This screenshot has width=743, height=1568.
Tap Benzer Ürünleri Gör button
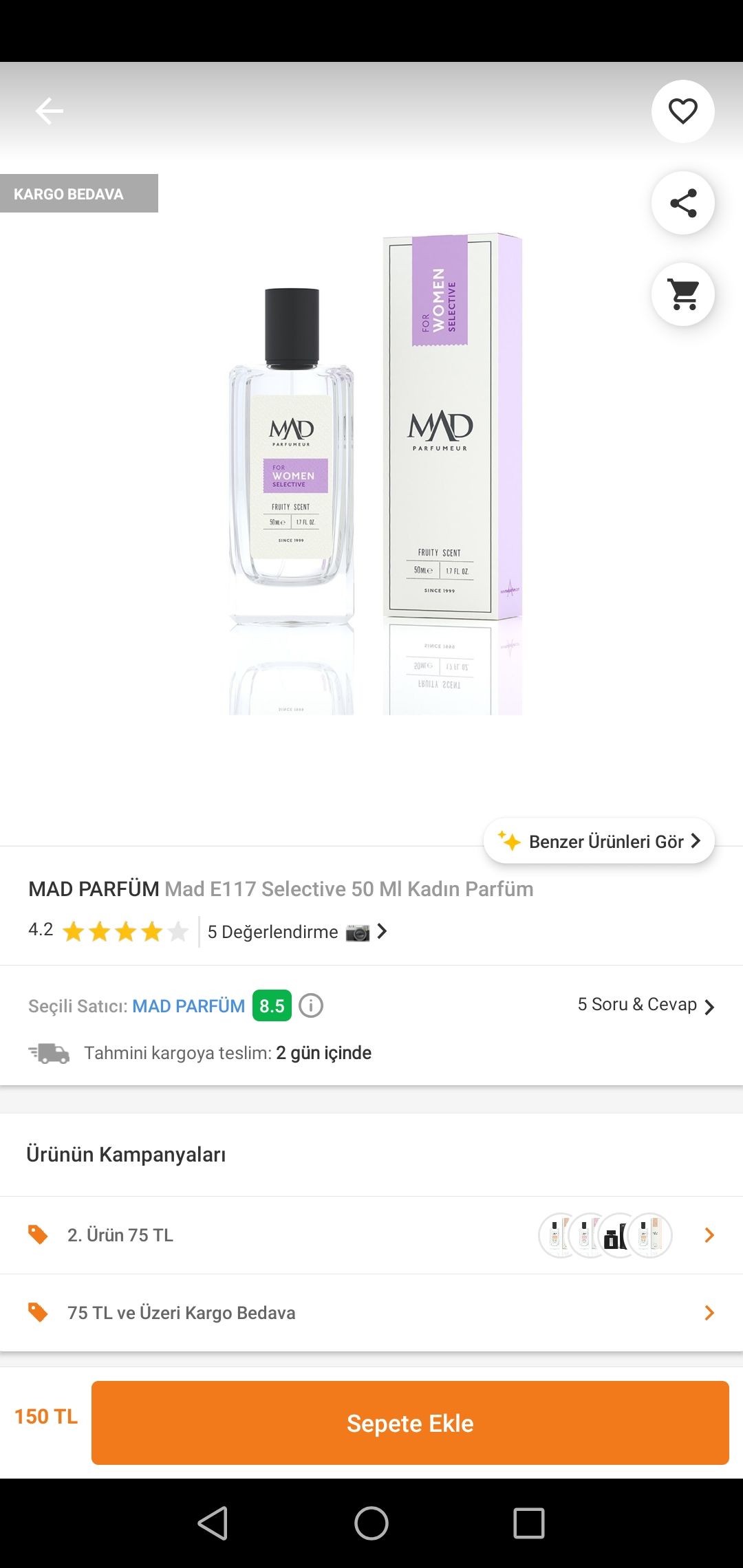point(599,841)
